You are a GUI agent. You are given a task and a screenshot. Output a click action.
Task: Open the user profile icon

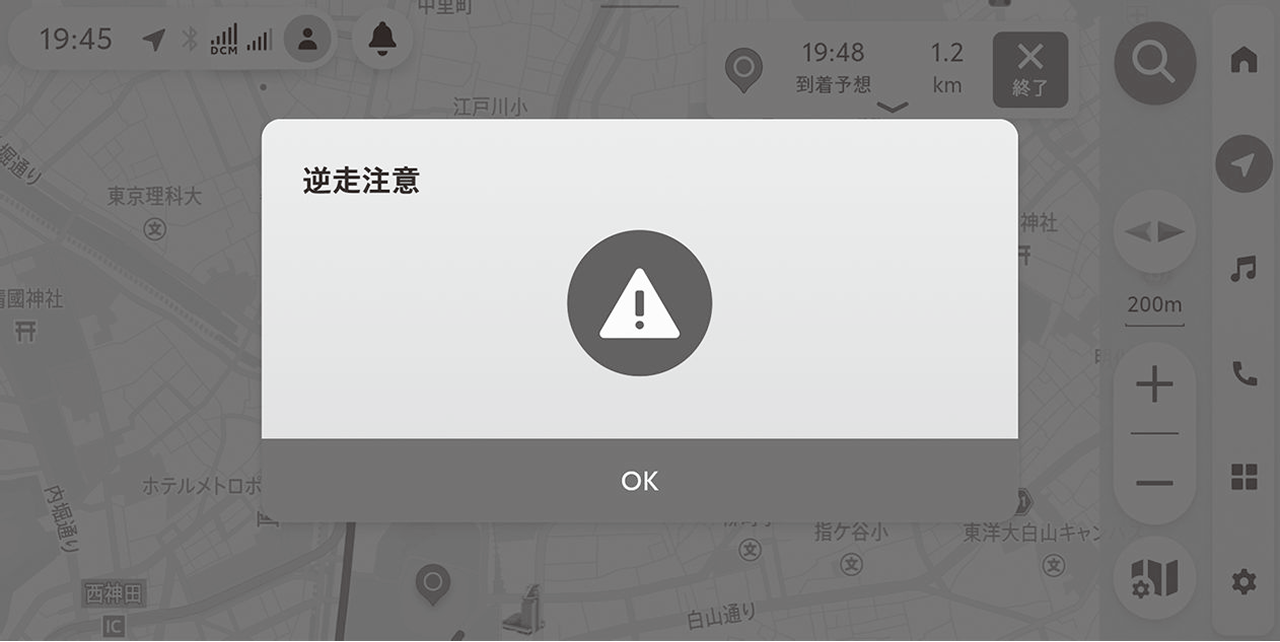[x=307, y=40]
